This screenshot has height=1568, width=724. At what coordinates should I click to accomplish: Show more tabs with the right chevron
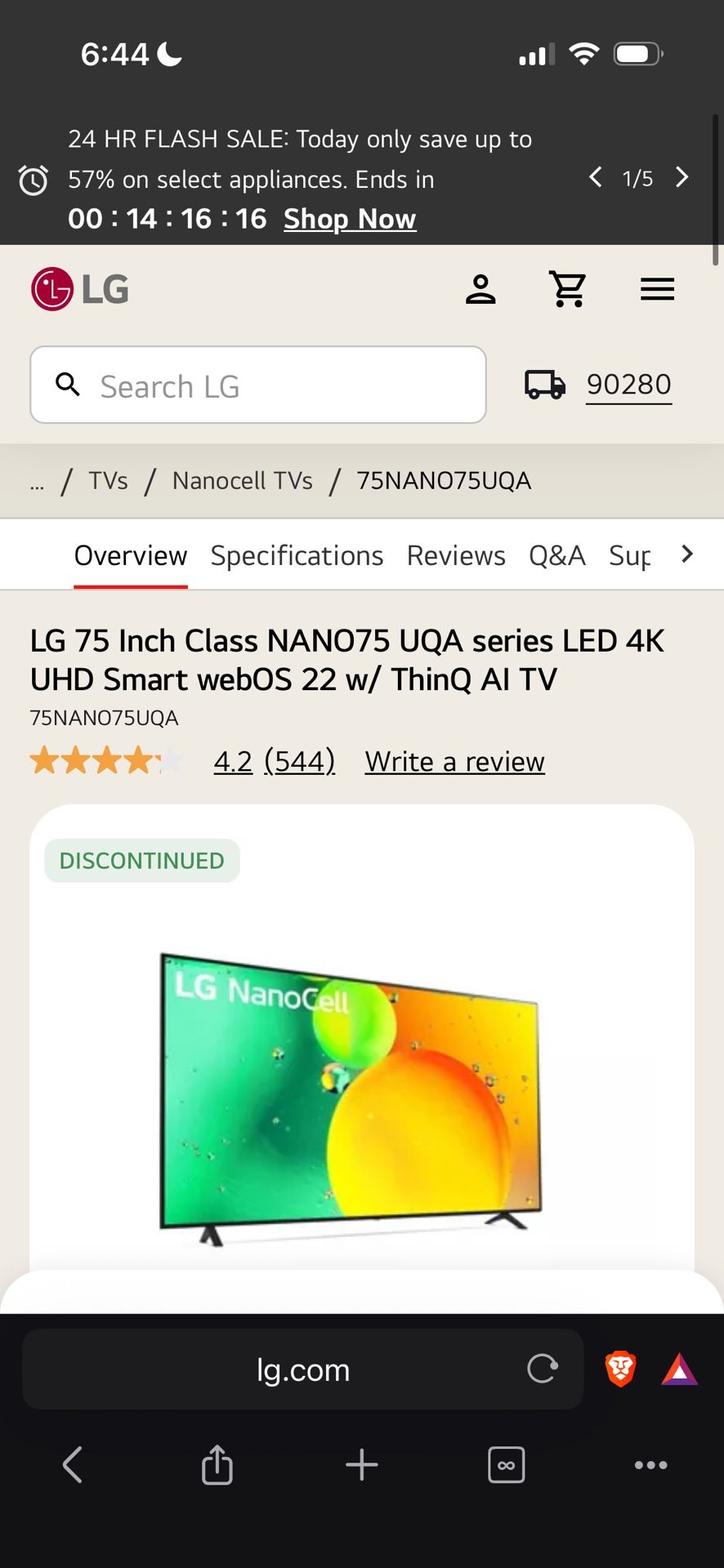coord(686,555)
